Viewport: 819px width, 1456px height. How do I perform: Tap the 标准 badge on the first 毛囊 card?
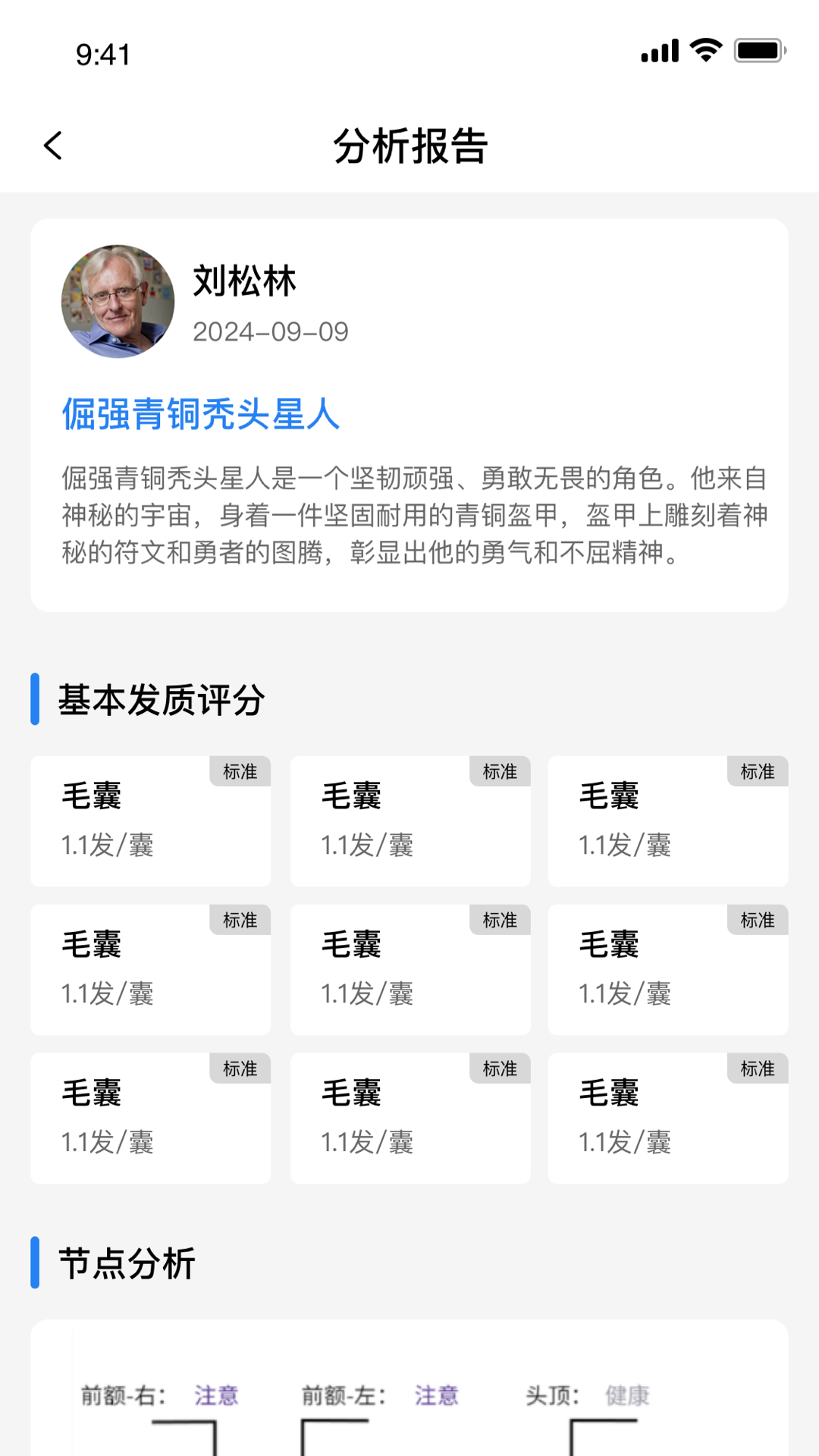point(241,771)
